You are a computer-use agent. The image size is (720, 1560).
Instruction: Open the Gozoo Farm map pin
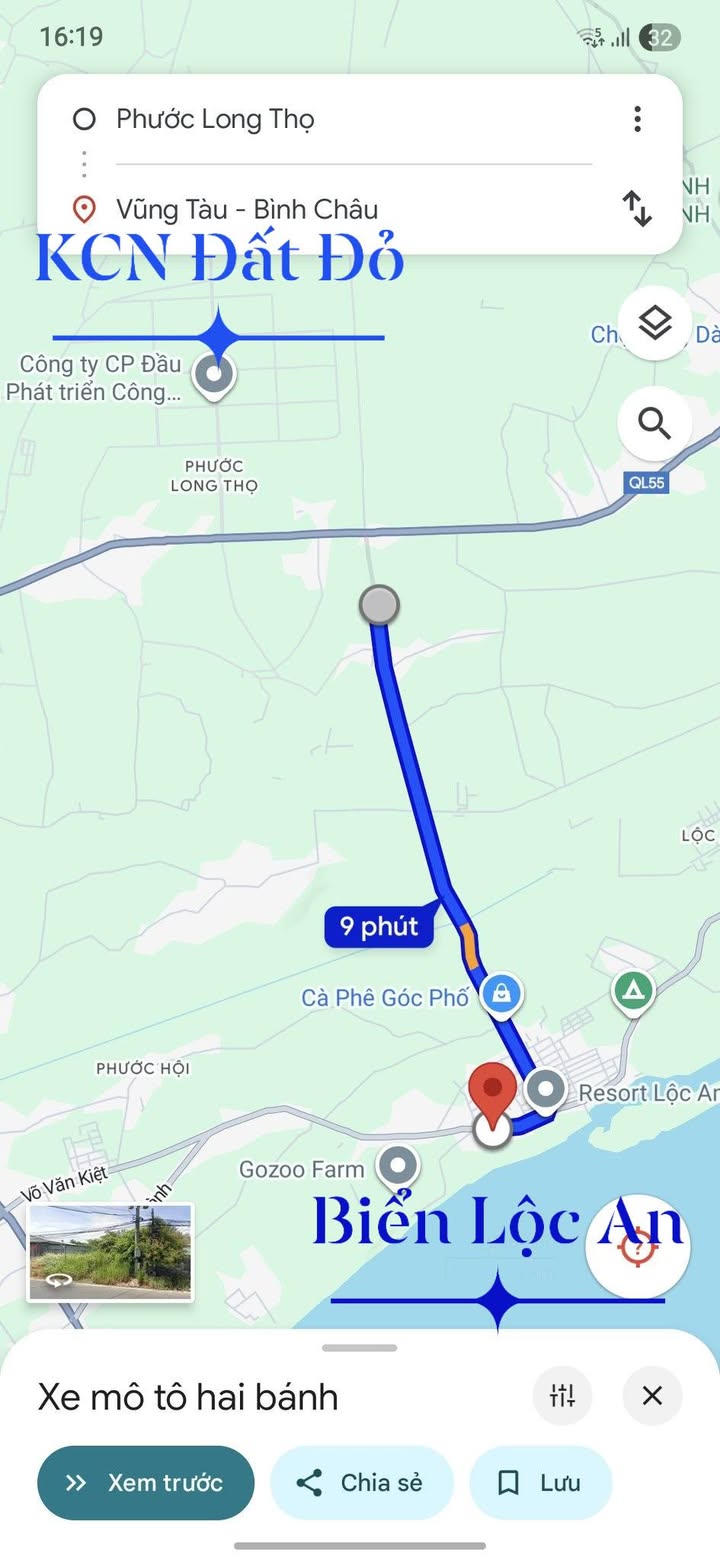(400, 1165)
